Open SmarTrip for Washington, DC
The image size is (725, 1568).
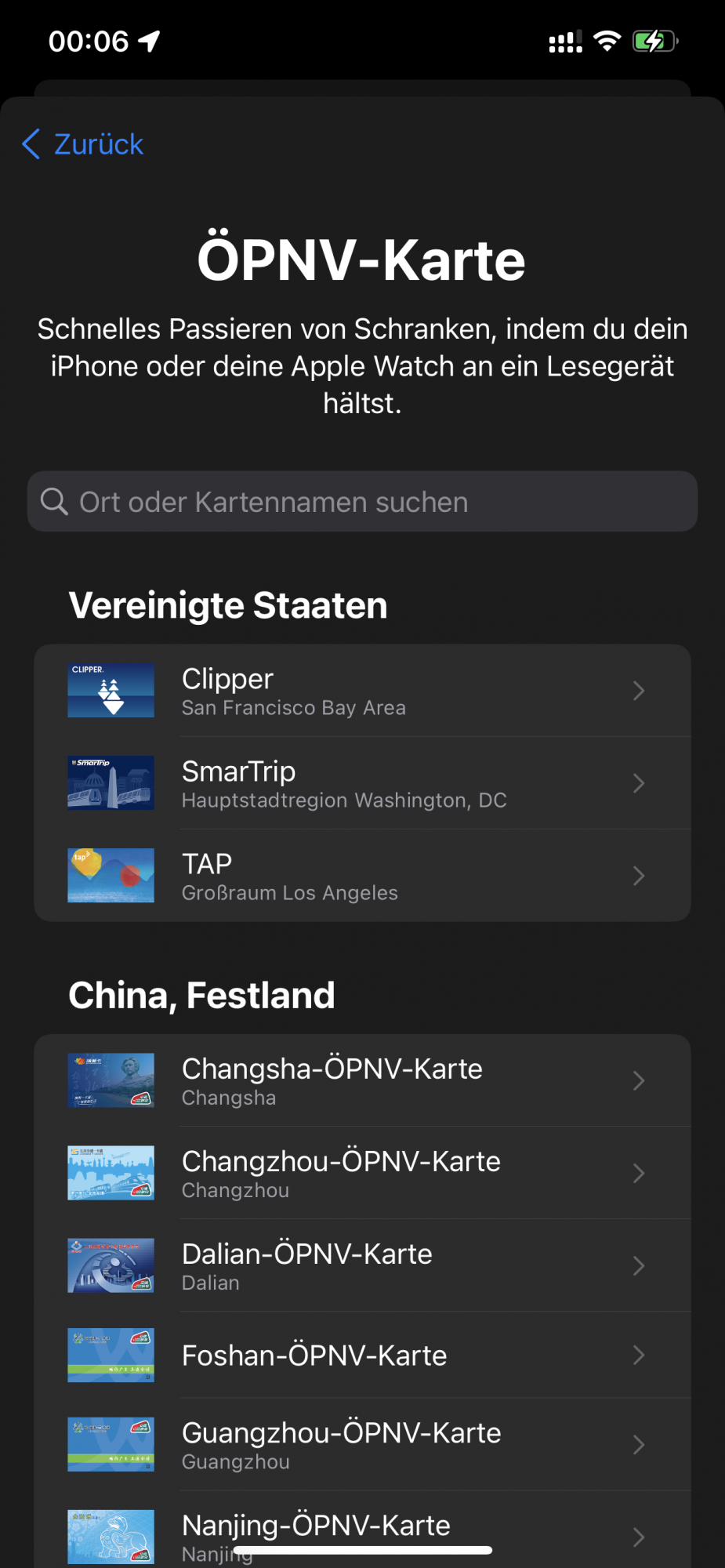(x=362, y=783)
